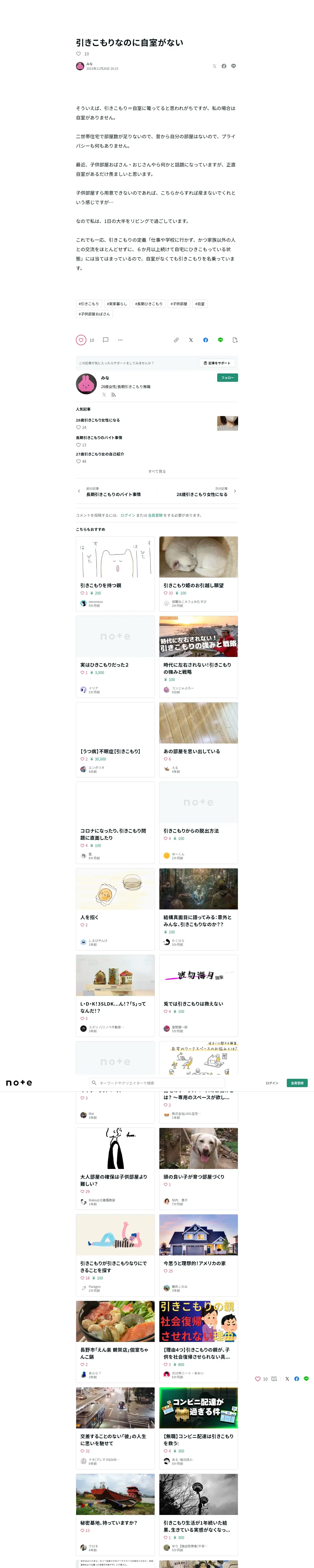Tap the 記事をサポート button
The height and width of the screenshot is (1568, 314).
pos(217,363)
